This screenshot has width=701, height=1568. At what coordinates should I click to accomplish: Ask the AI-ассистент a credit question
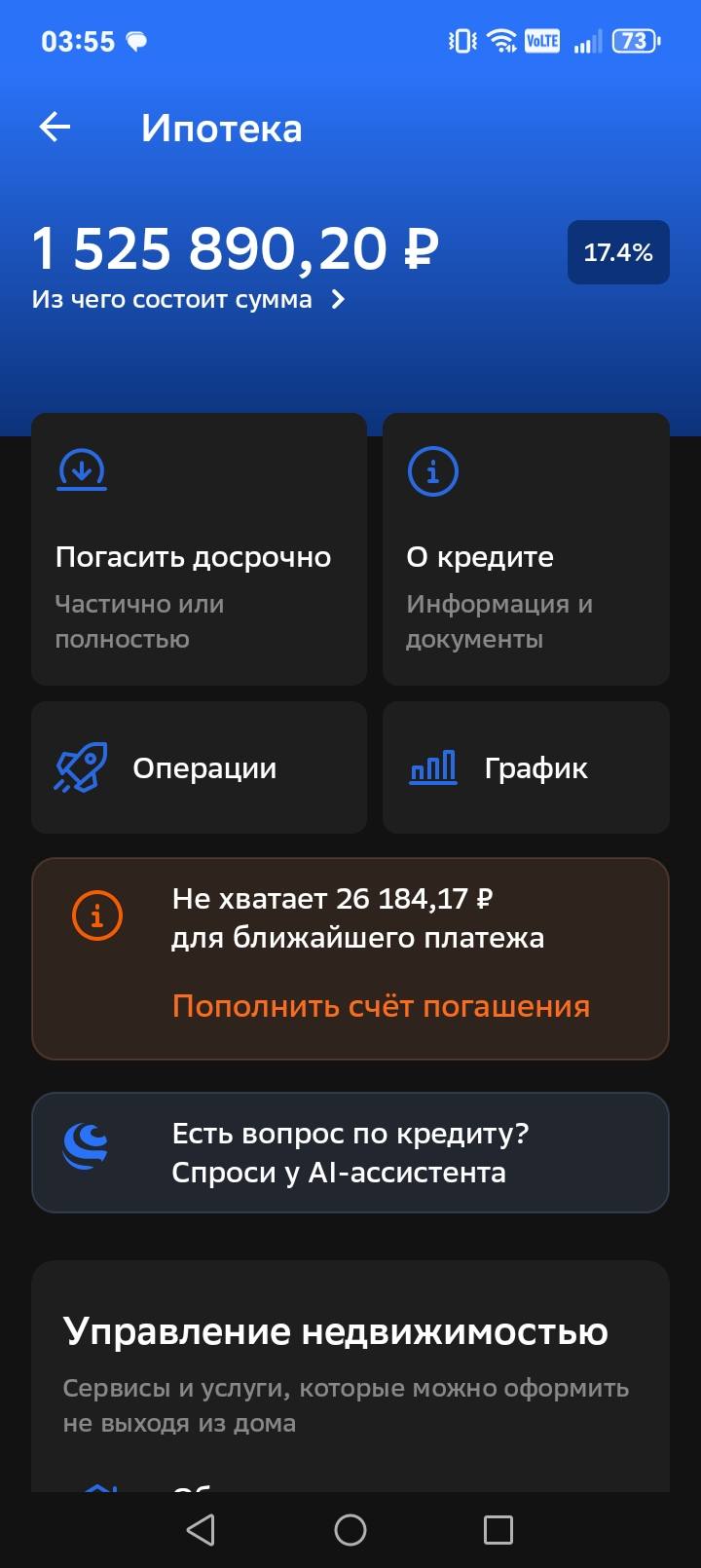[x=350, y=1151]
